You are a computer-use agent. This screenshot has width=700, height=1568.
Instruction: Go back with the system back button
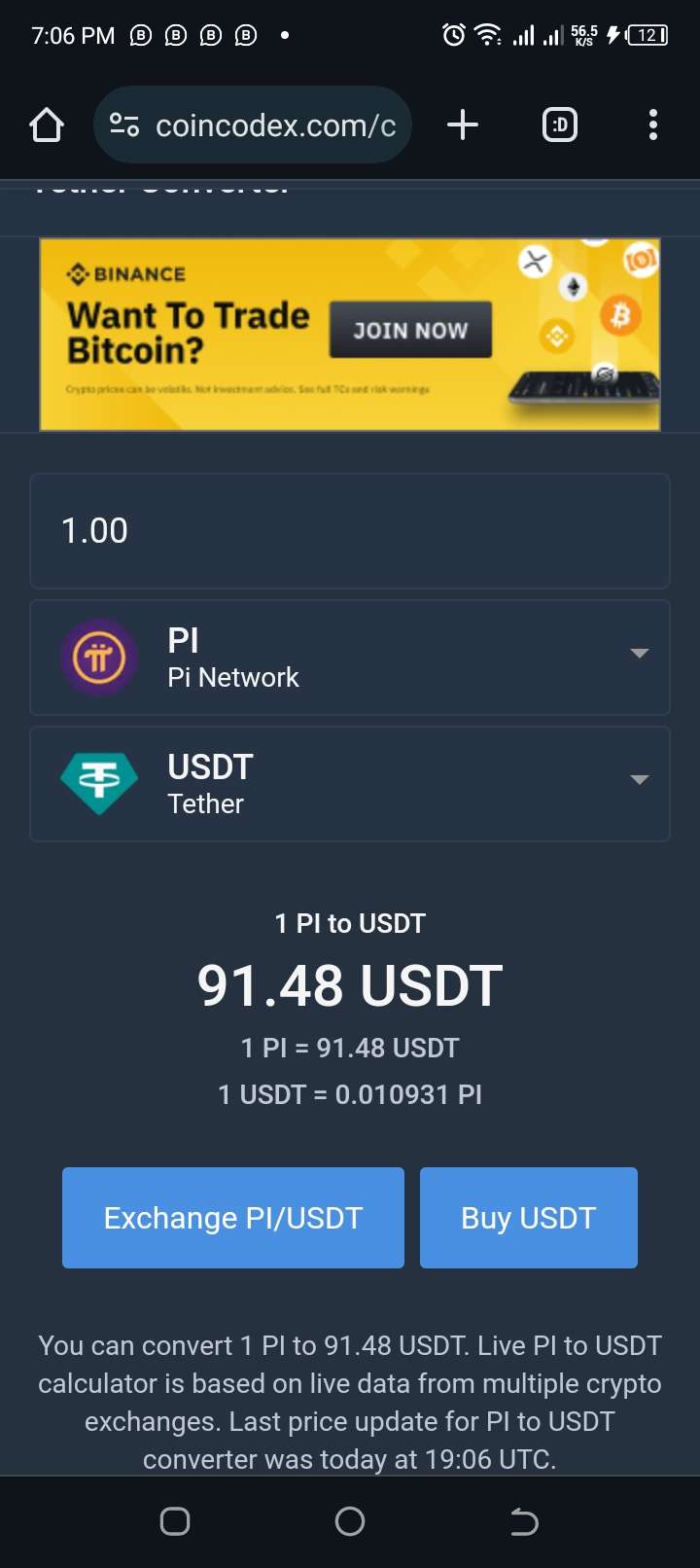click(524, 1521)
